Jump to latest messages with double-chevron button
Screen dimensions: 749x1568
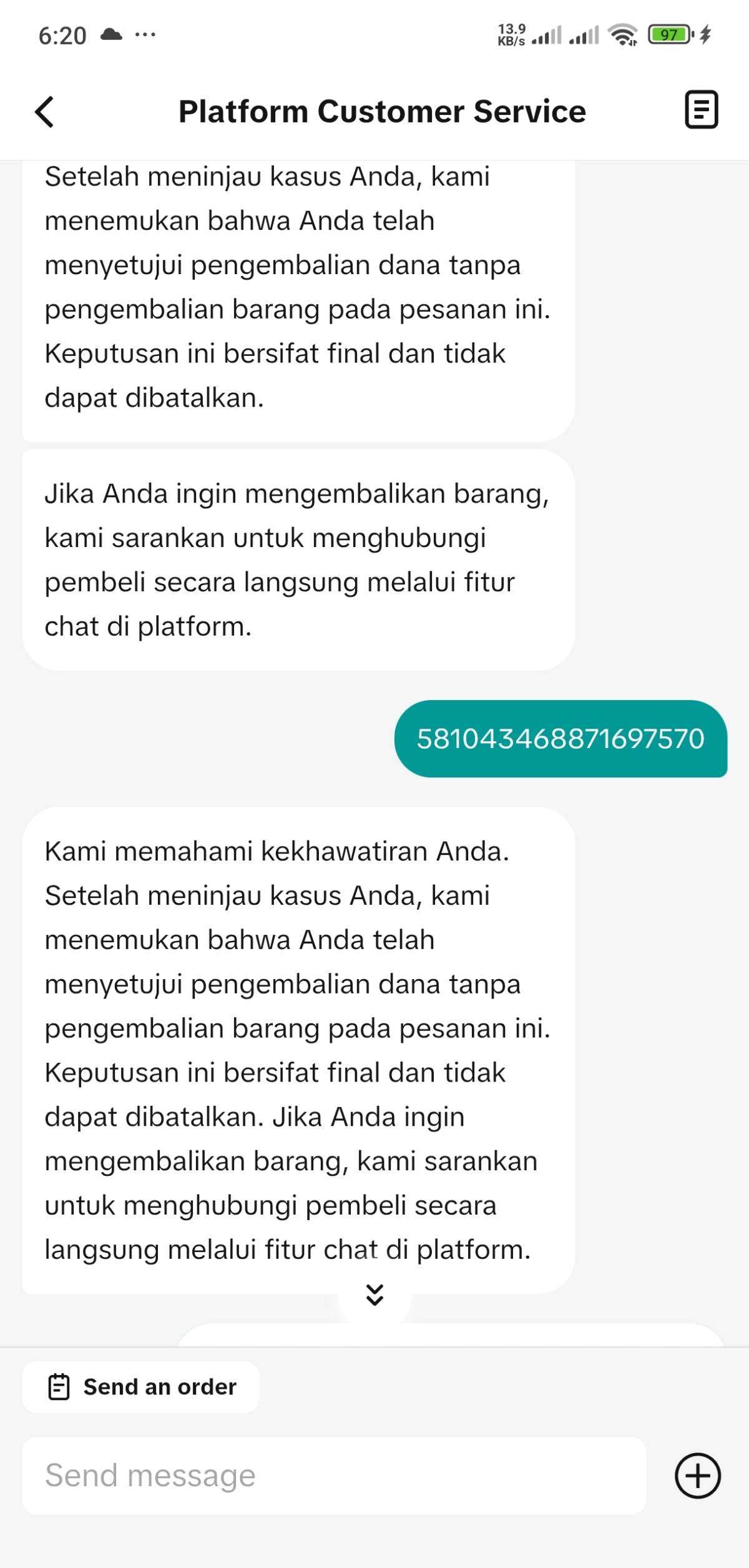374,1295
